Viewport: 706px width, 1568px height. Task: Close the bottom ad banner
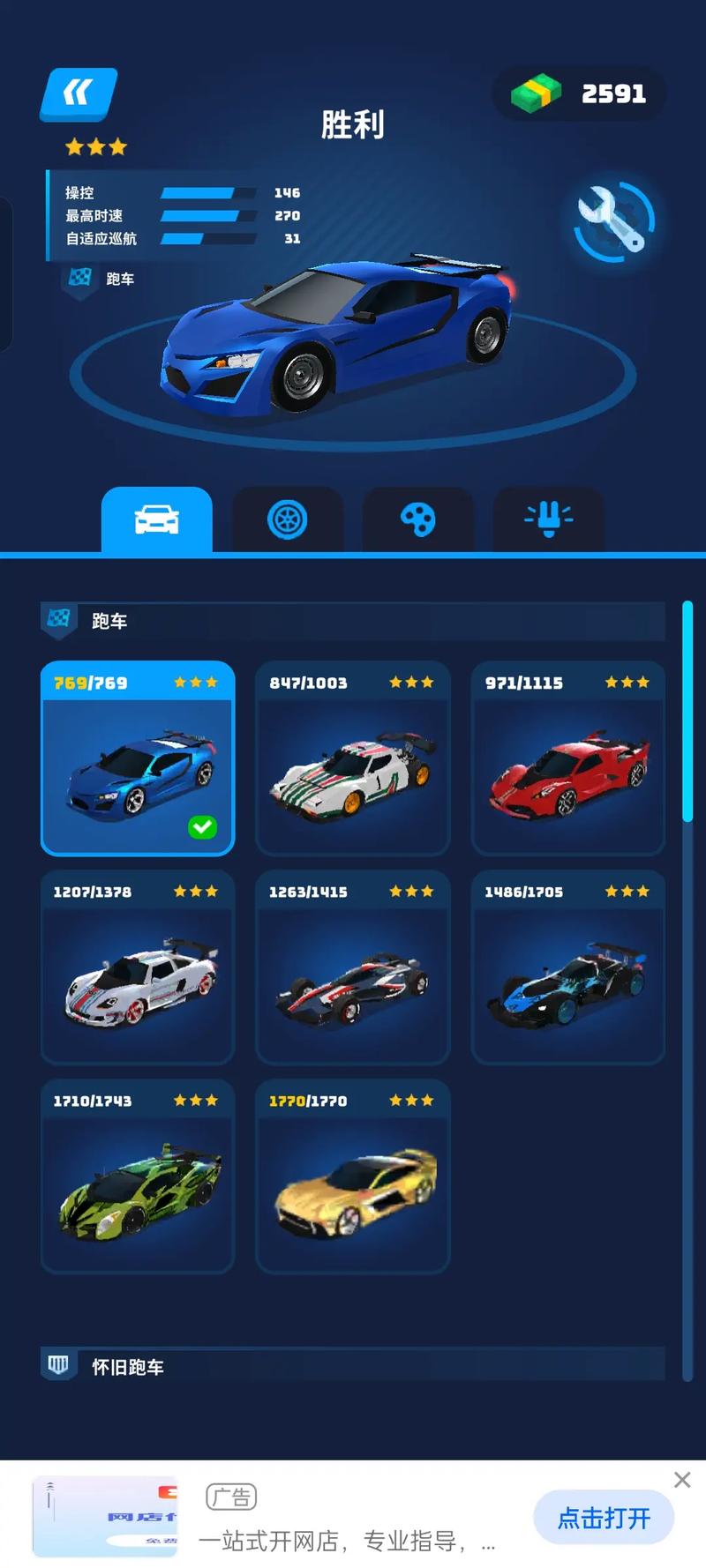(x=682, y=1480)
